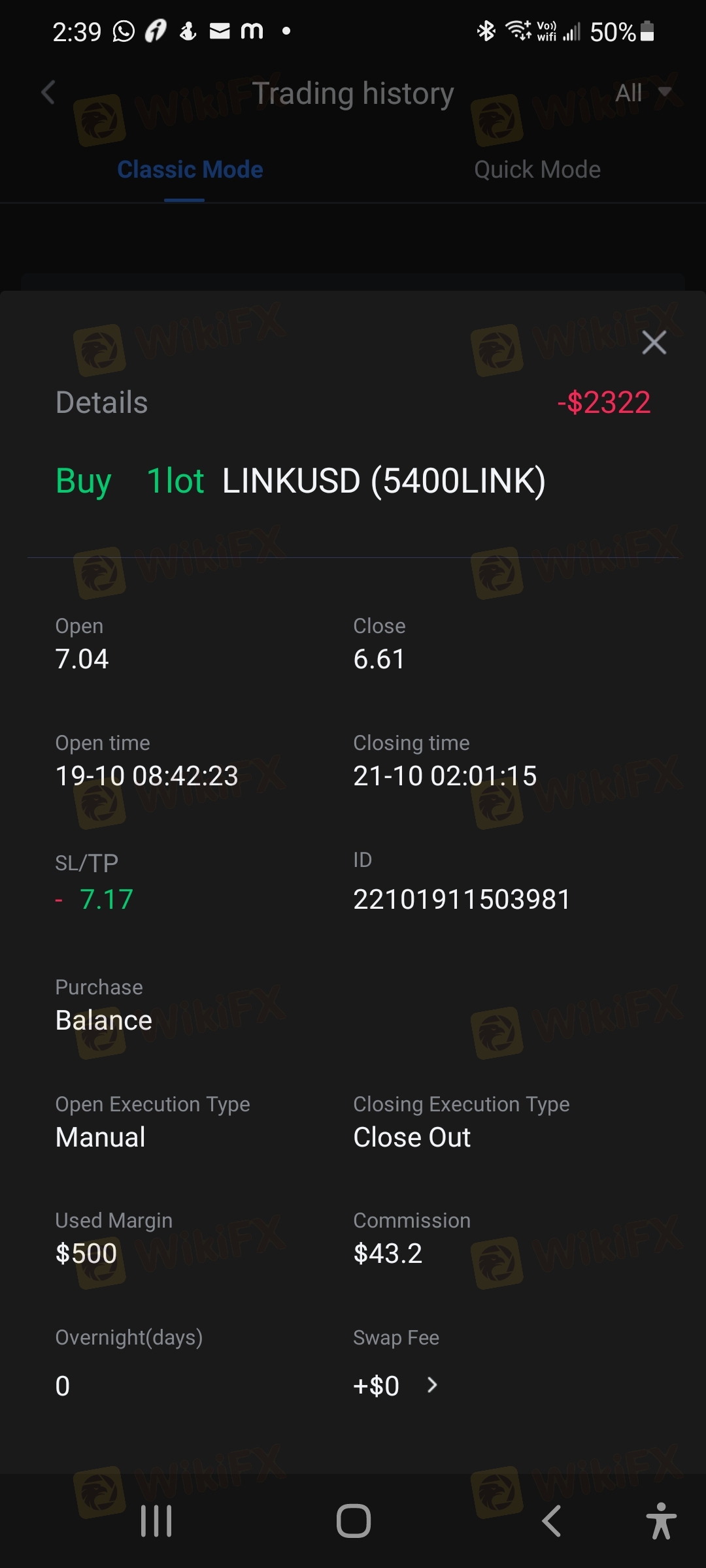
Task: Close the trade details panel
Action: point(654,342)
